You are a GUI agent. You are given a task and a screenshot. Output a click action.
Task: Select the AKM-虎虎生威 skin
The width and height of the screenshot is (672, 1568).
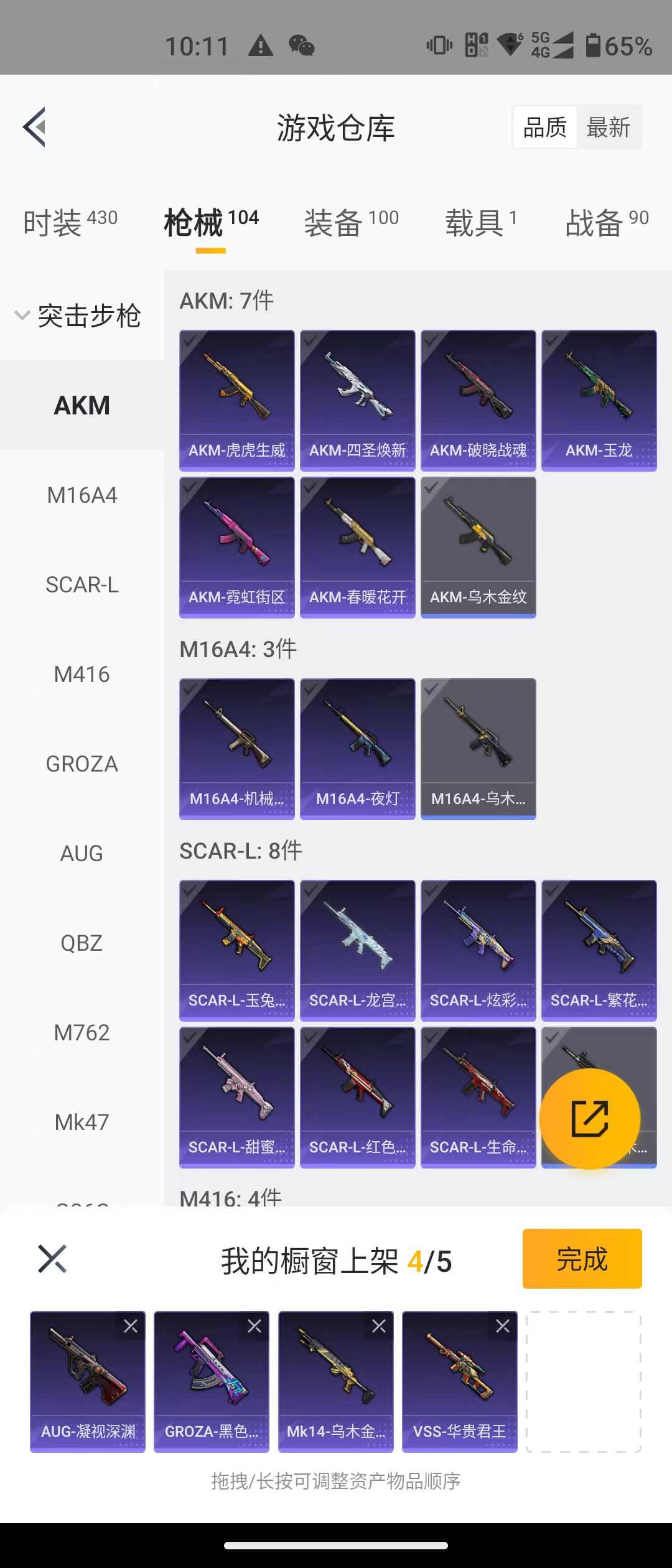[x=236, y=400]
